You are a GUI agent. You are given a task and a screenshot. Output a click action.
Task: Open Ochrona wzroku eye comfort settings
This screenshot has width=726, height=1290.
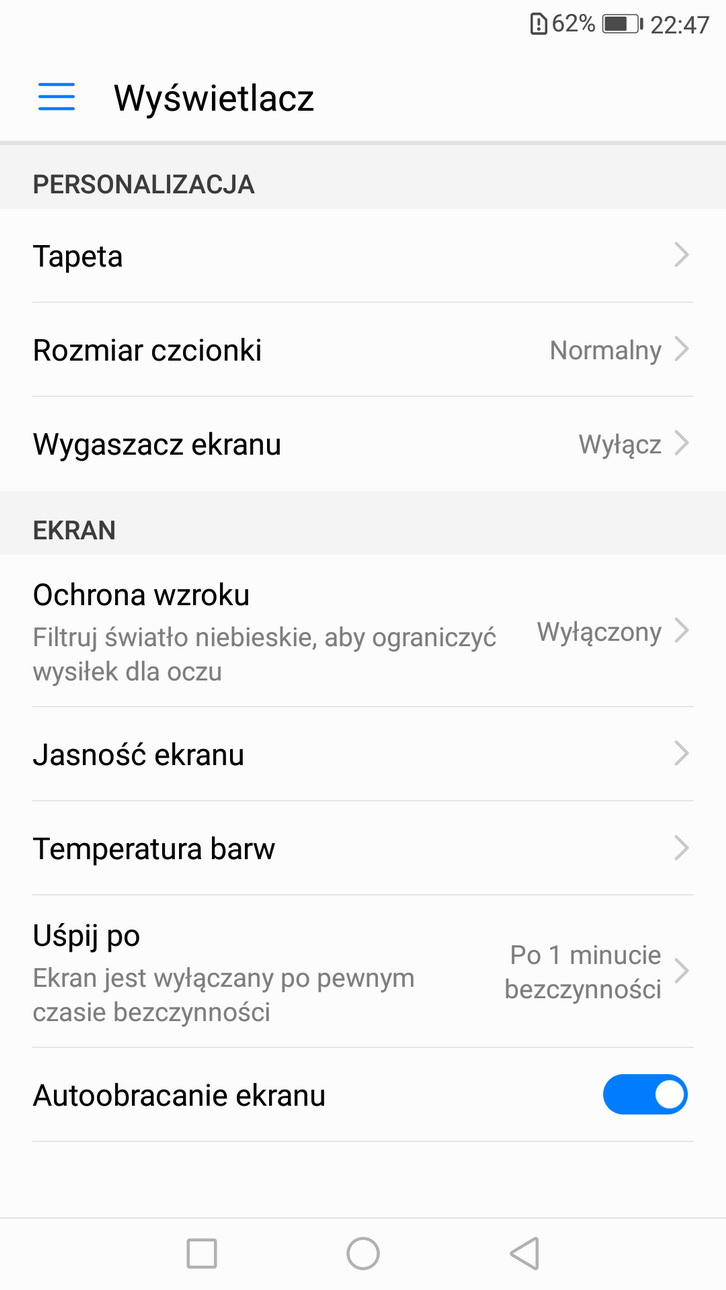click(x=362, y=631)
